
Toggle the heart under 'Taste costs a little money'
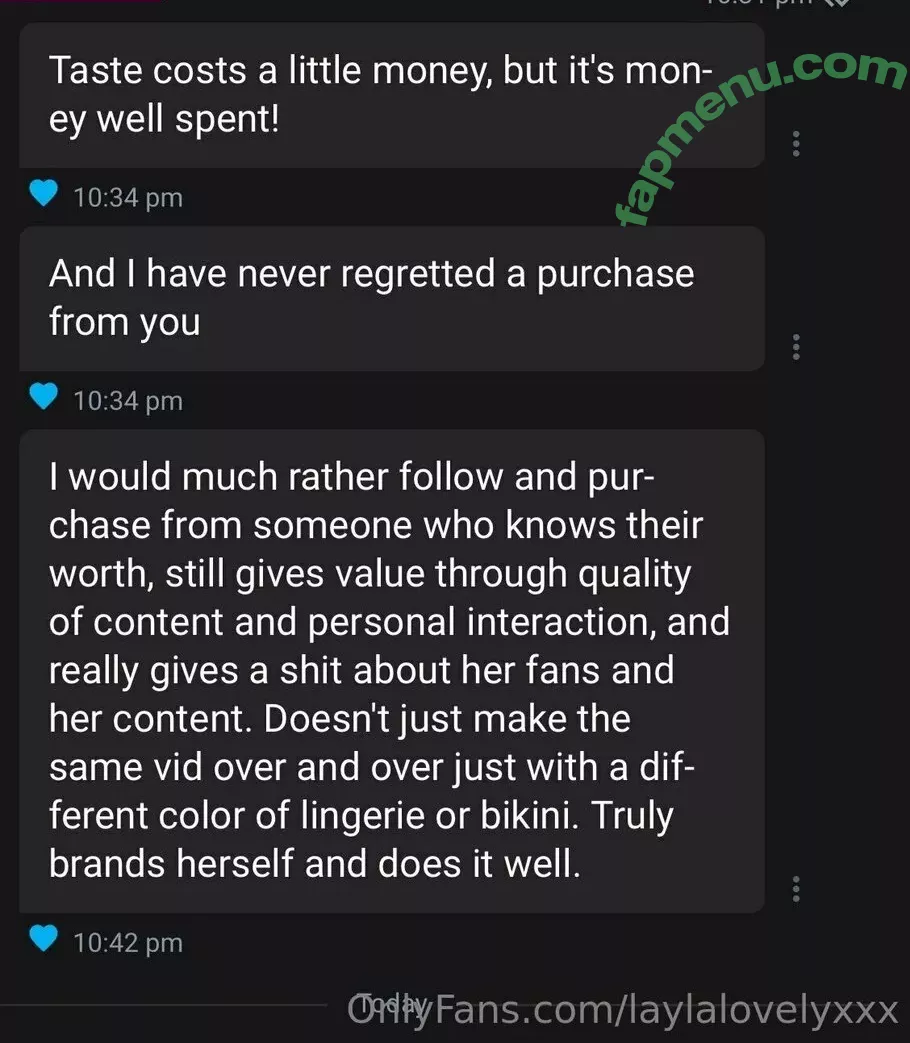pyautogui.click(x=43, y=195)
